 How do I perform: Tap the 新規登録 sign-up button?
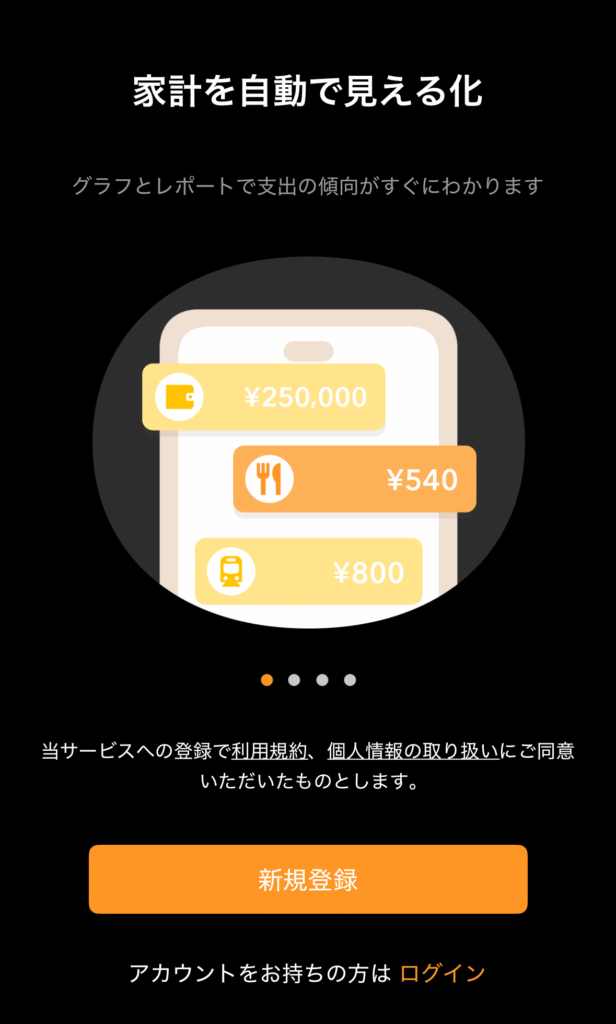click(x=308, y=879)
